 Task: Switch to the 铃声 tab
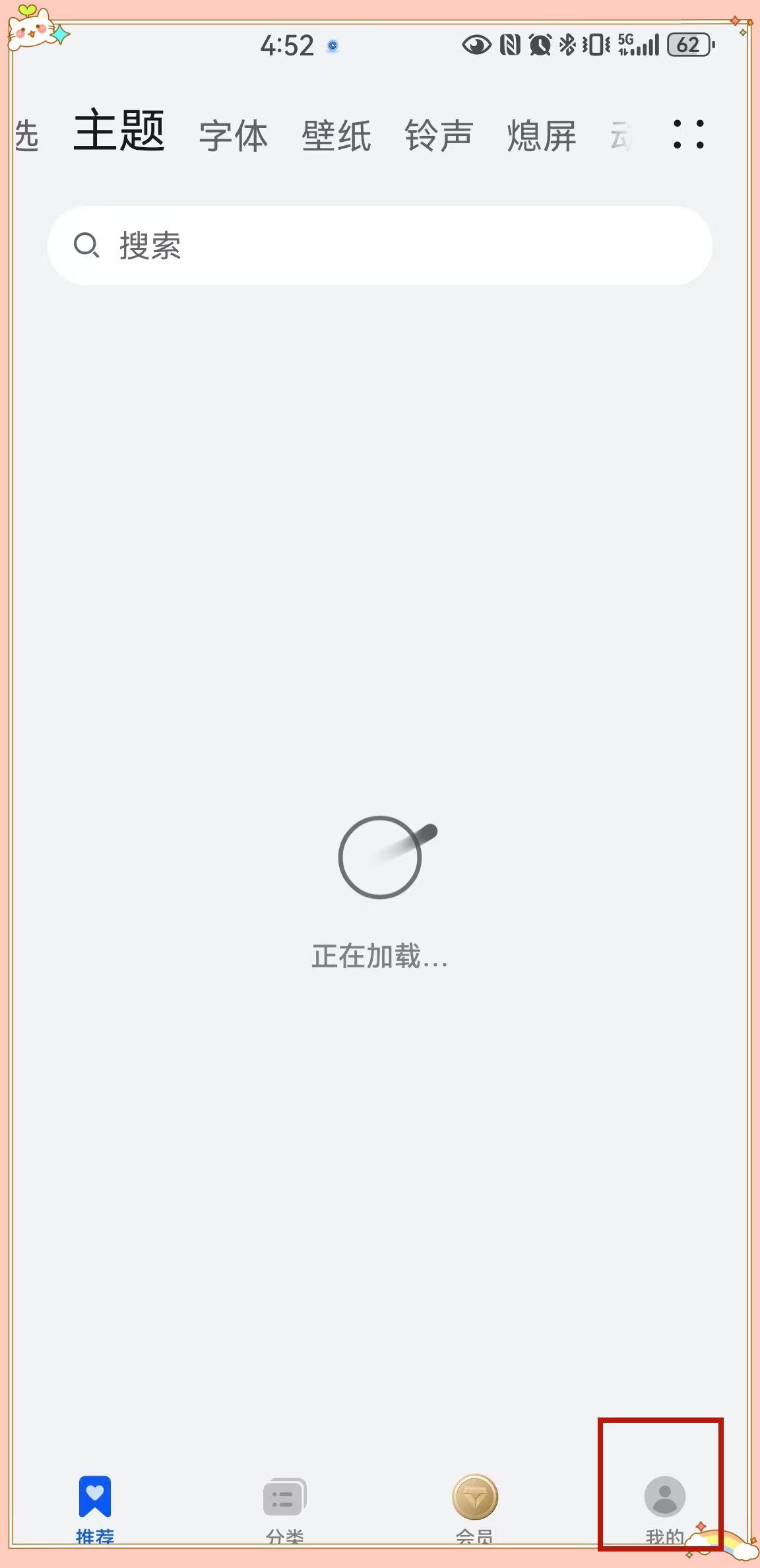[439, 136]
